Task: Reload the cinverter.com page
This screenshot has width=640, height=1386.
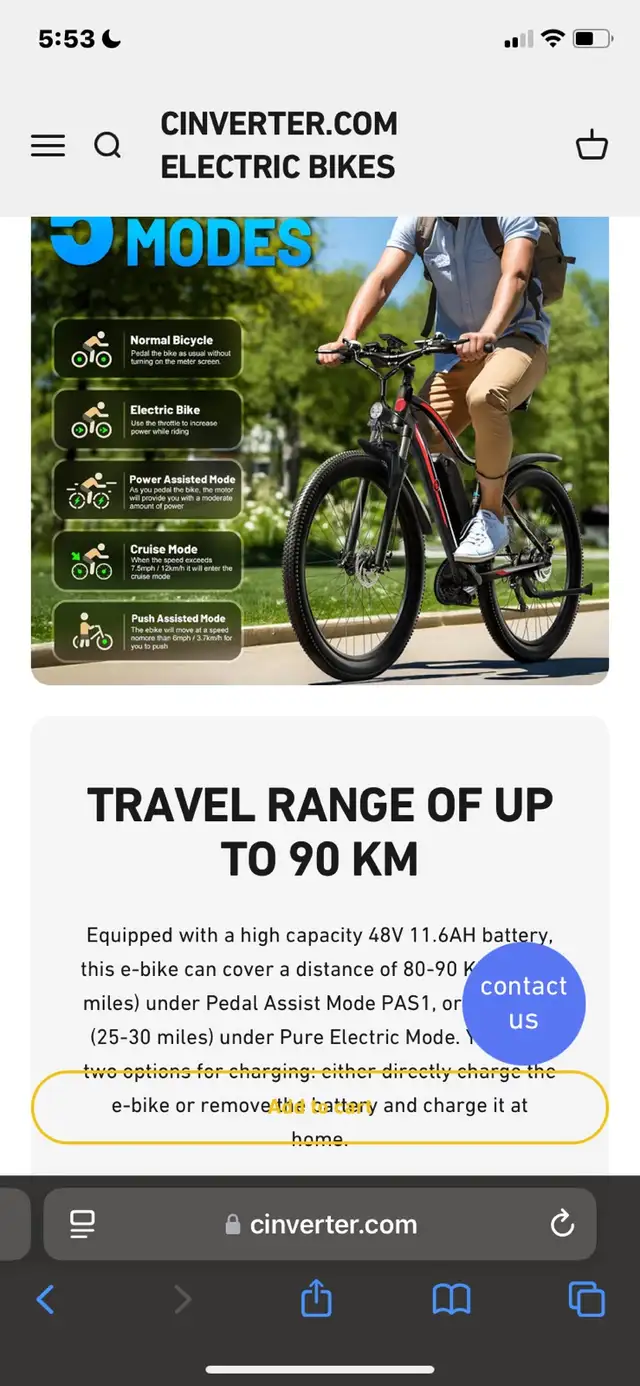Action: coord(562,1223)
